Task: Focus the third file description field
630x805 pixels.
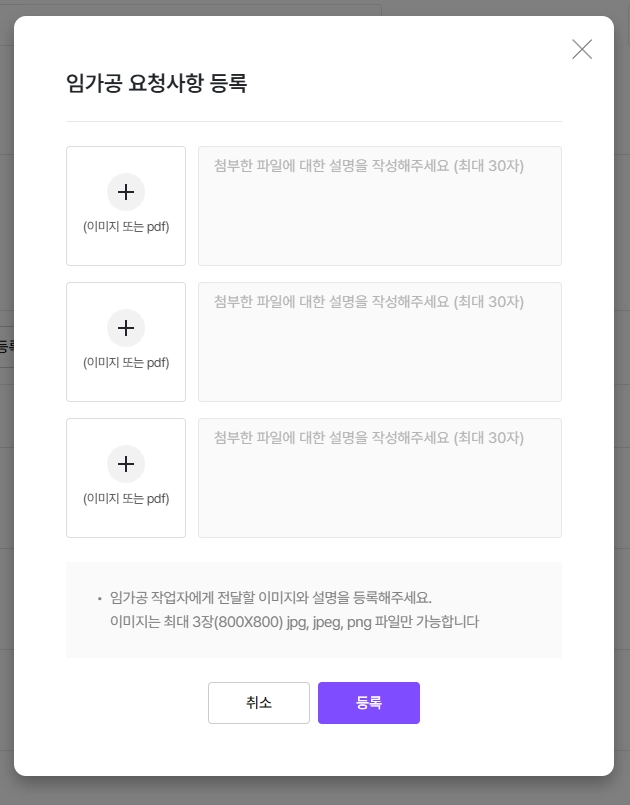Action: [x=380, y=478]
